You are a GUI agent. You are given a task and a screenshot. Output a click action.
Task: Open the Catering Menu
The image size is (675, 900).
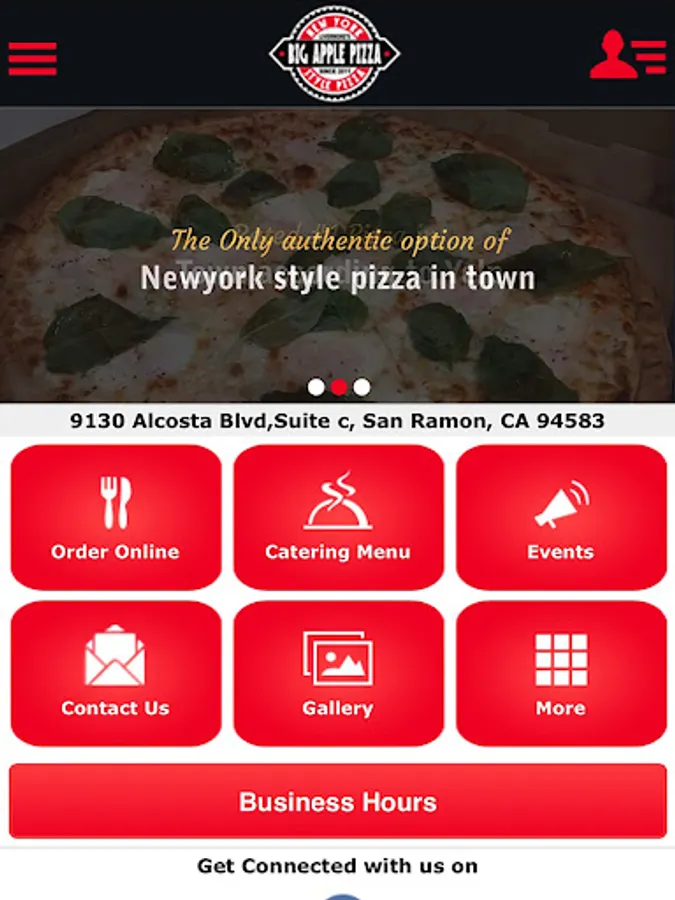338,517
